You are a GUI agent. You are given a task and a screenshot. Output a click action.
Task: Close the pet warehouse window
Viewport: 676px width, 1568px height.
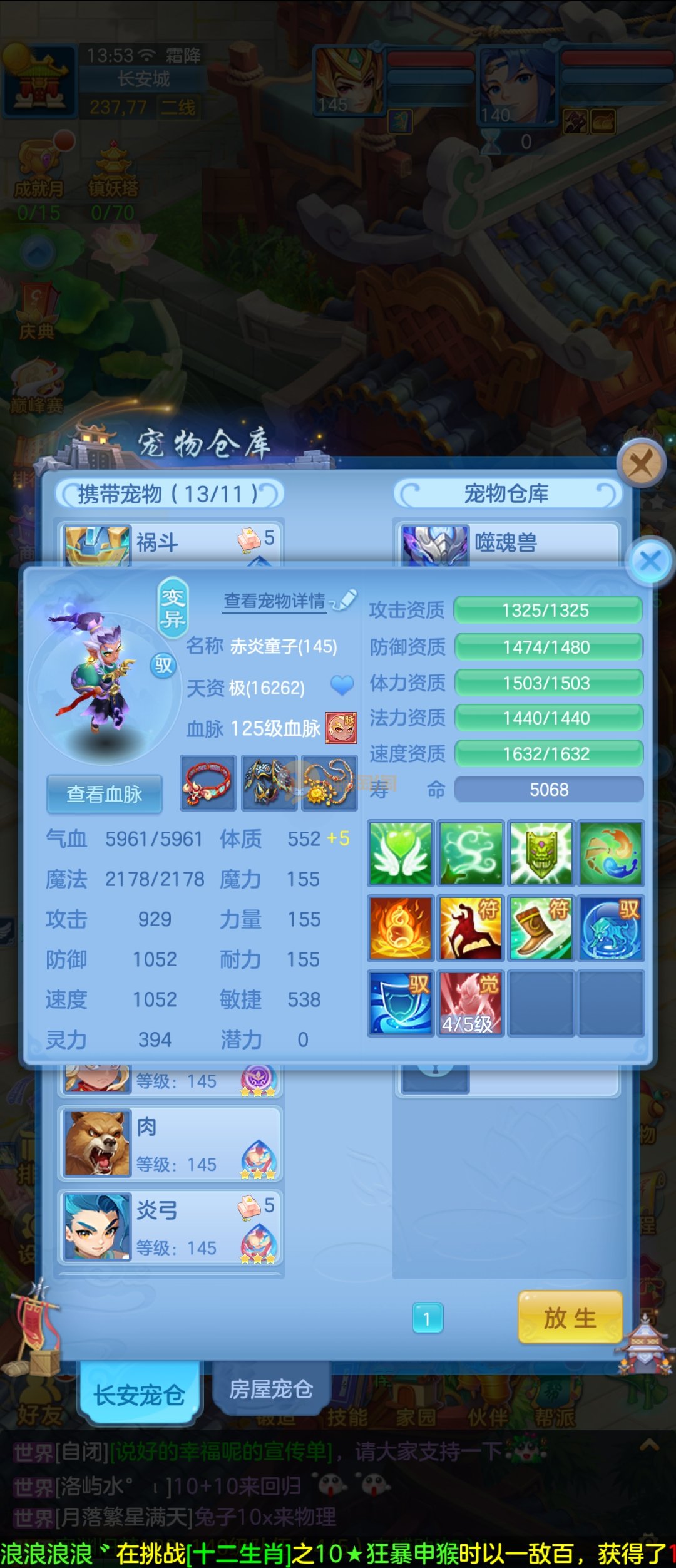pyautogui.click(x=640, y=465)
